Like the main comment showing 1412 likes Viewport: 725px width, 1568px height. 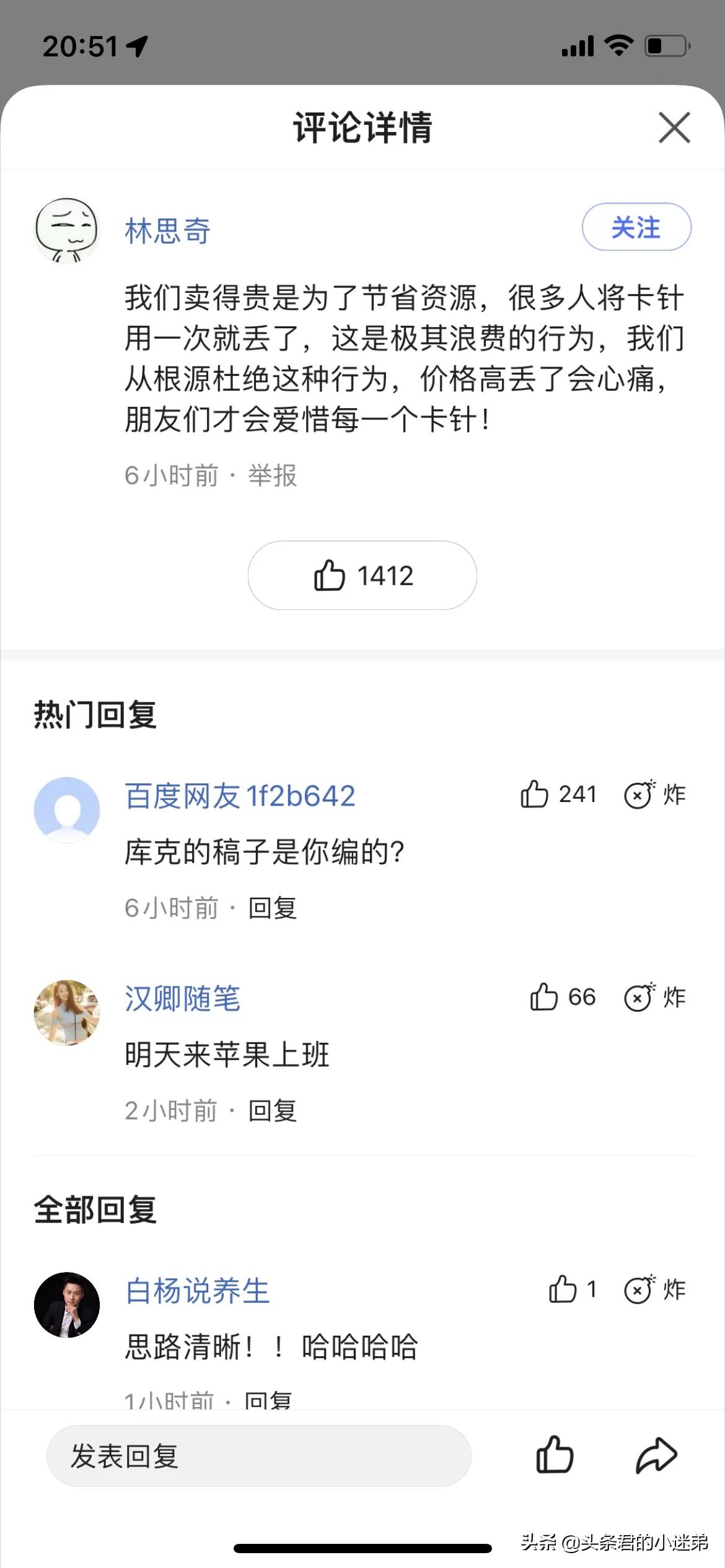(x=361, y=575)
